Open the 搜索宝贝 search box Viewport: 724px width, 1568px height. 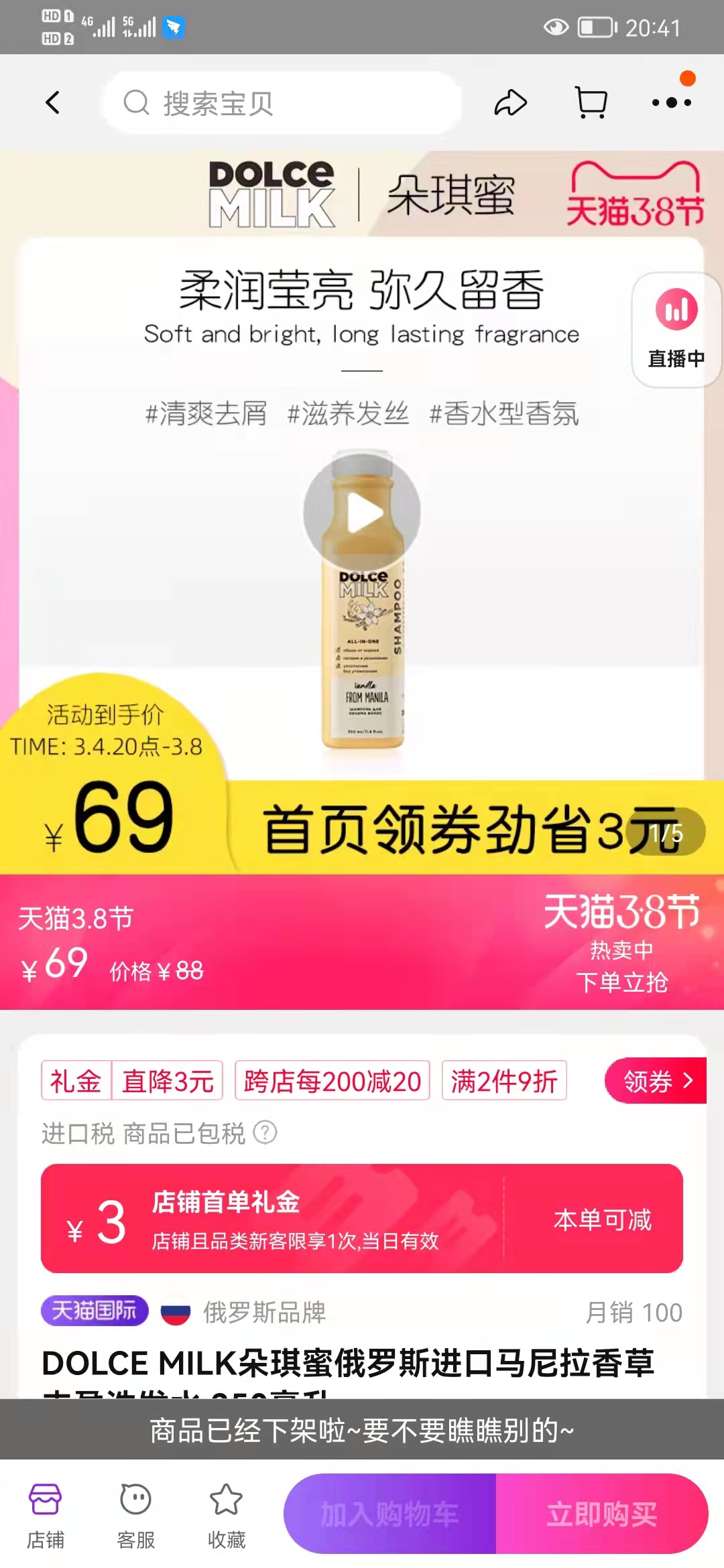(282, 103)
